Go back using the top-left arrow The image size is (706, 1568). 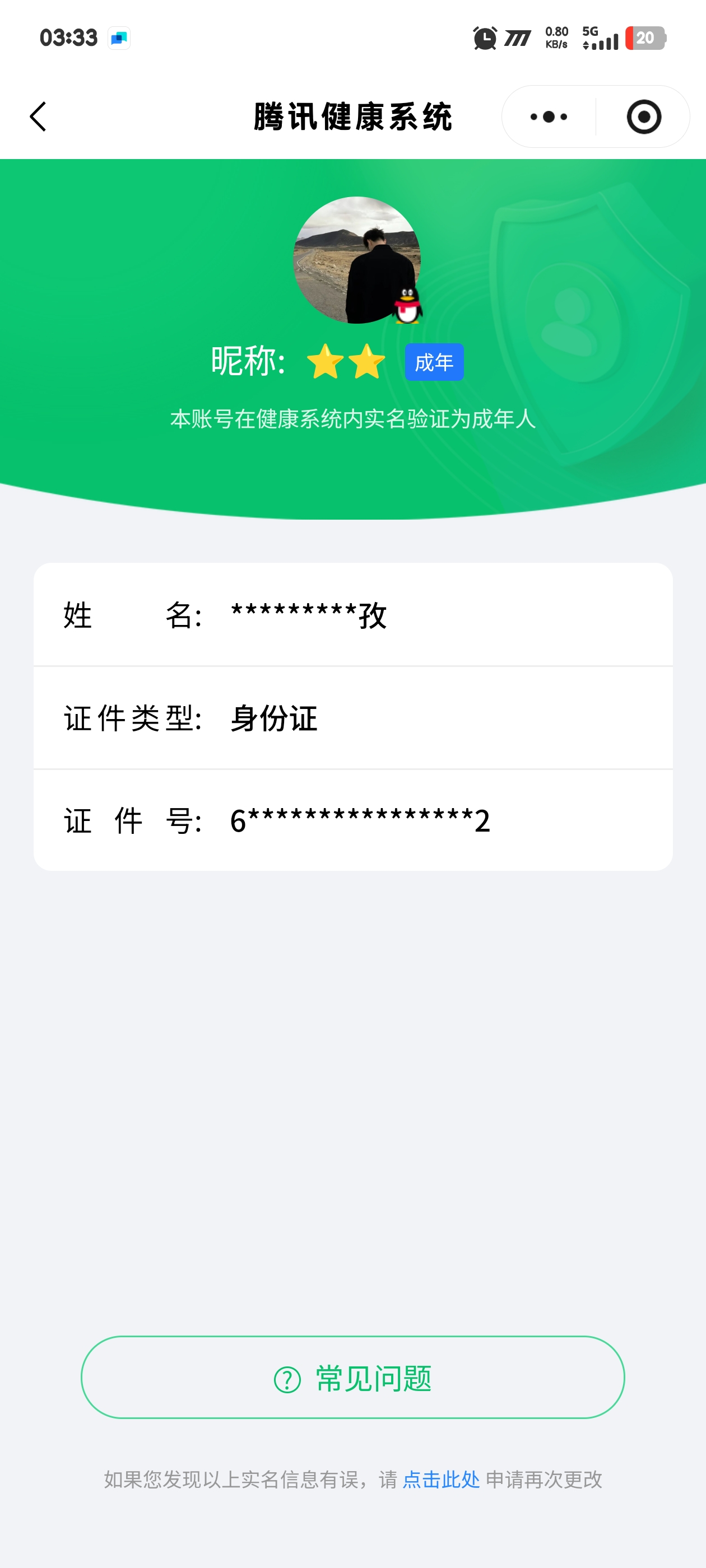tap(38, 116)
